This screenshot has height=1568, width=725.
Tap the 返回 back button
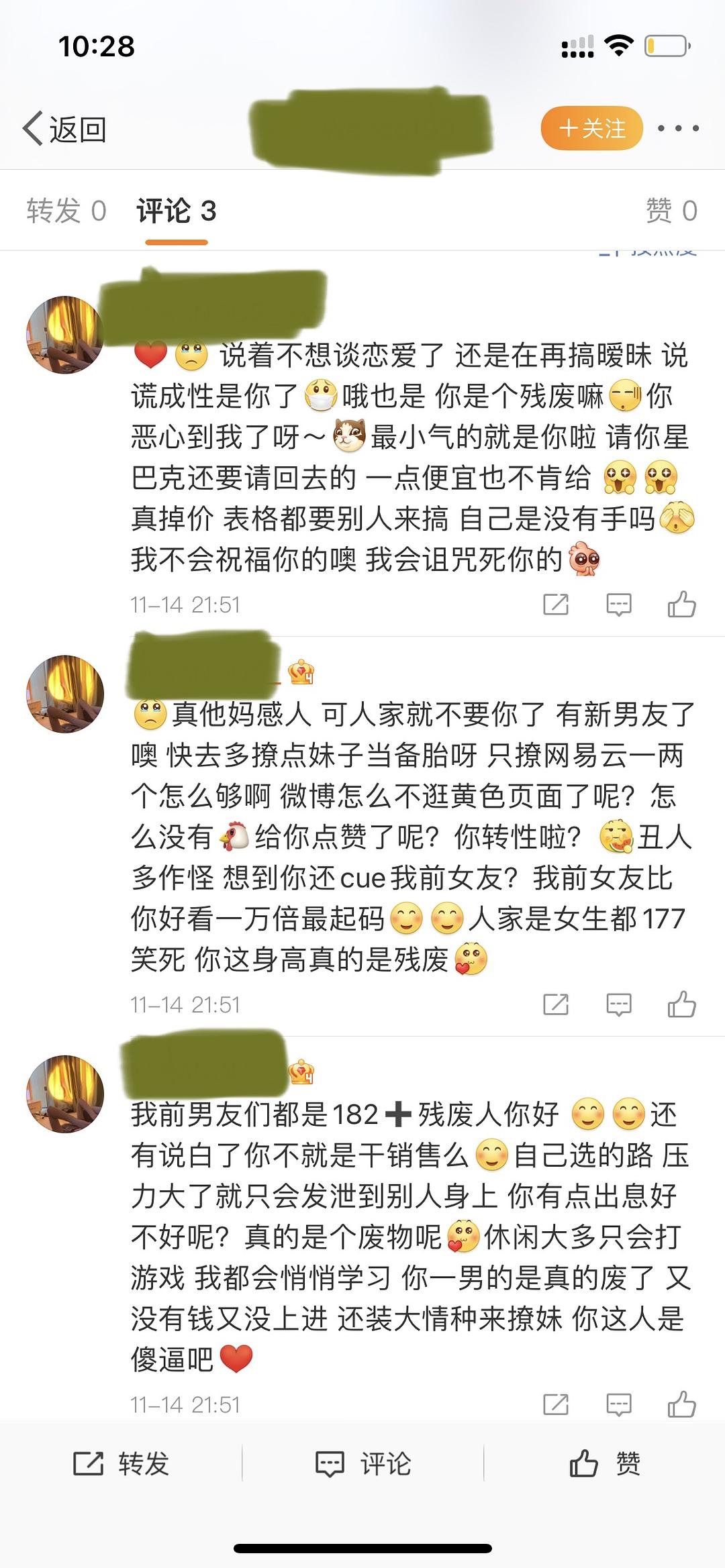pos(65,129)
